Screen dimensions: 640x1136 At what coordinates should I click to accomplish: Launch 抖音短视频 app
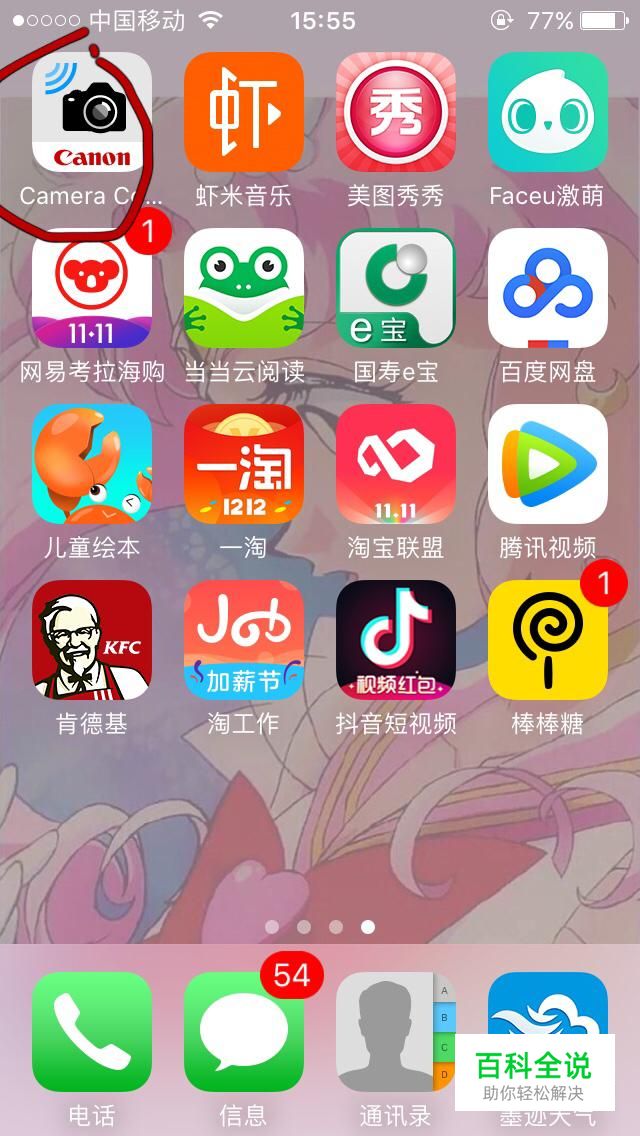point(396,640)
